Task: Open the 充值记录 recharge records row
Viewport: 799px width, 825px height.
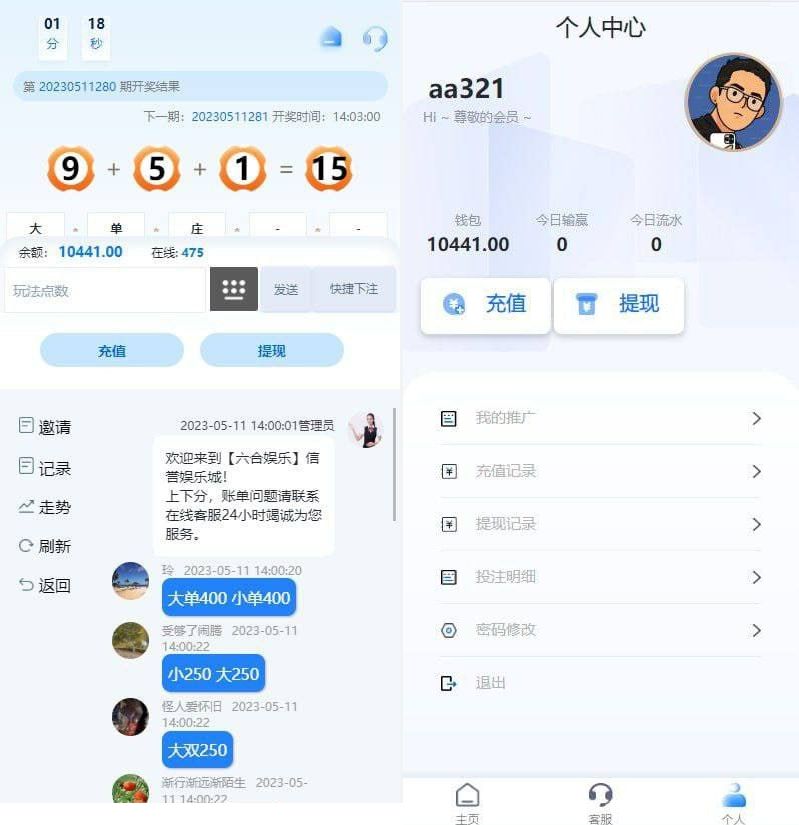Action: 600,471
